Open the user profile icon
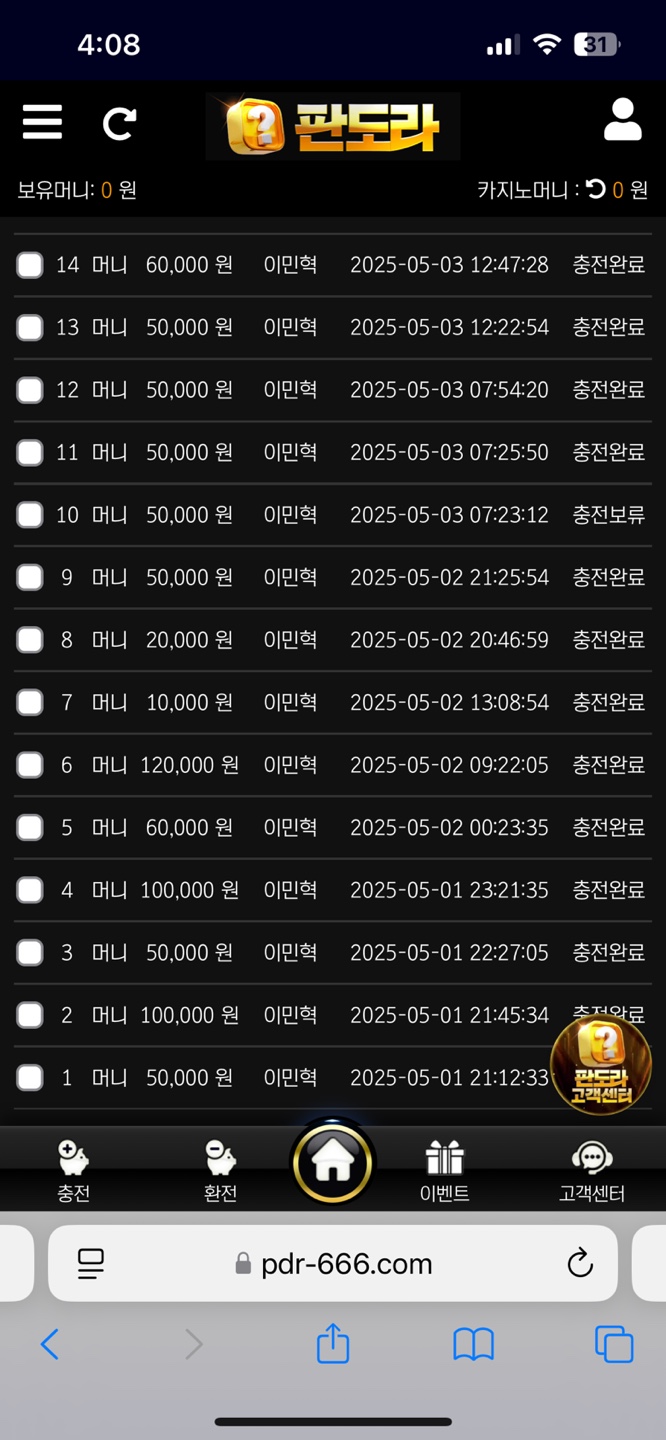 (622, 120)
